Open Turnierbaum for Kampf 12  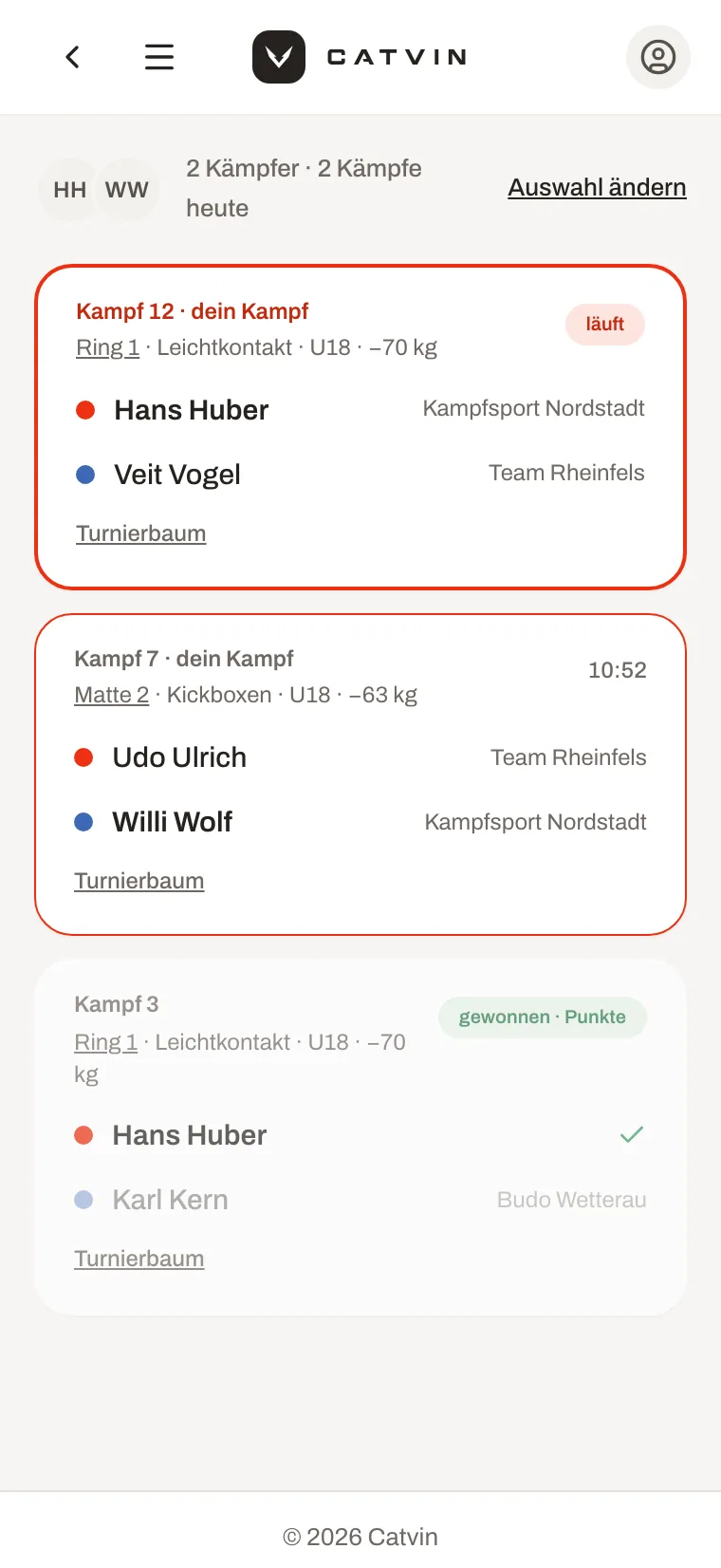(x=141, y=533)
